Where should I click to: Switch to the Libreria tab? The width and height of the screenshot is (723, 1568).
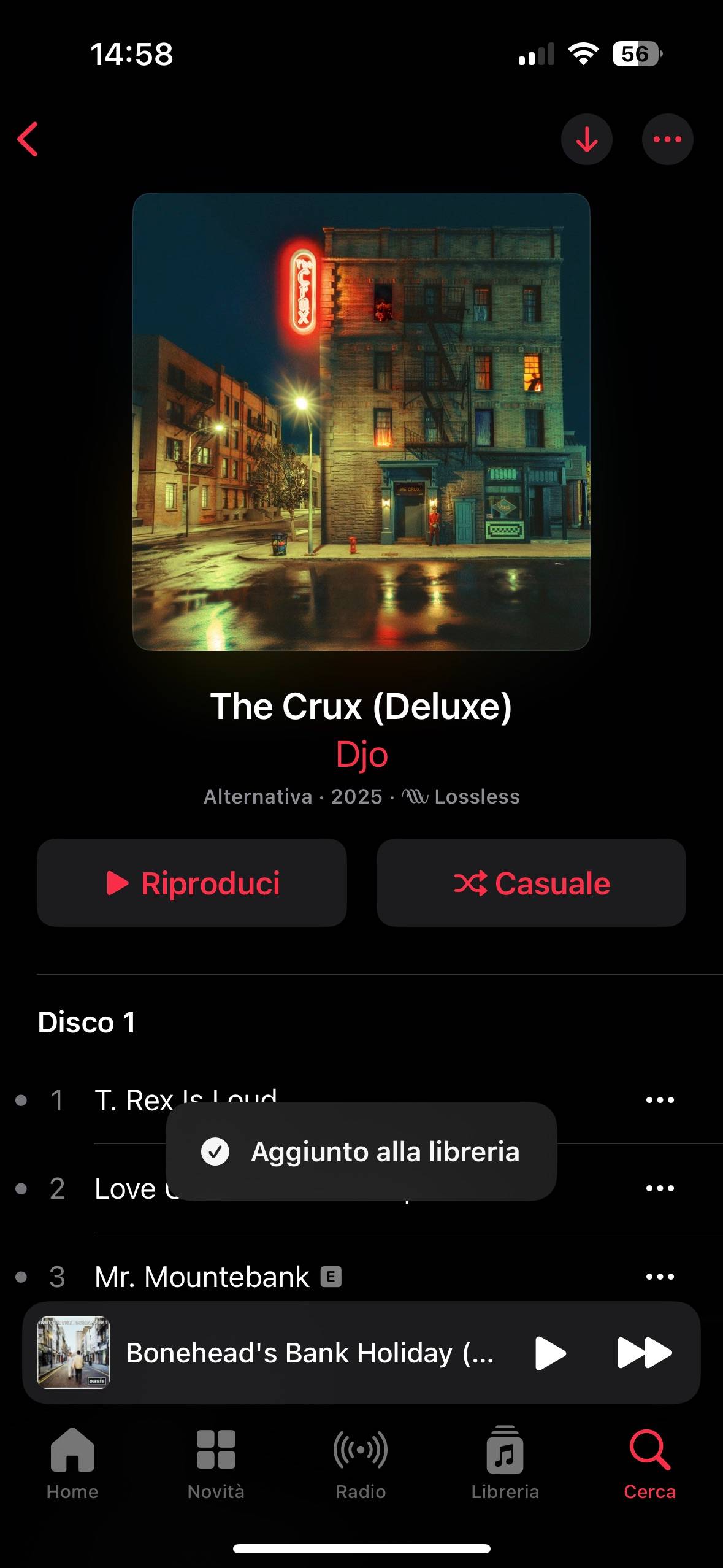click(505, 1463)
